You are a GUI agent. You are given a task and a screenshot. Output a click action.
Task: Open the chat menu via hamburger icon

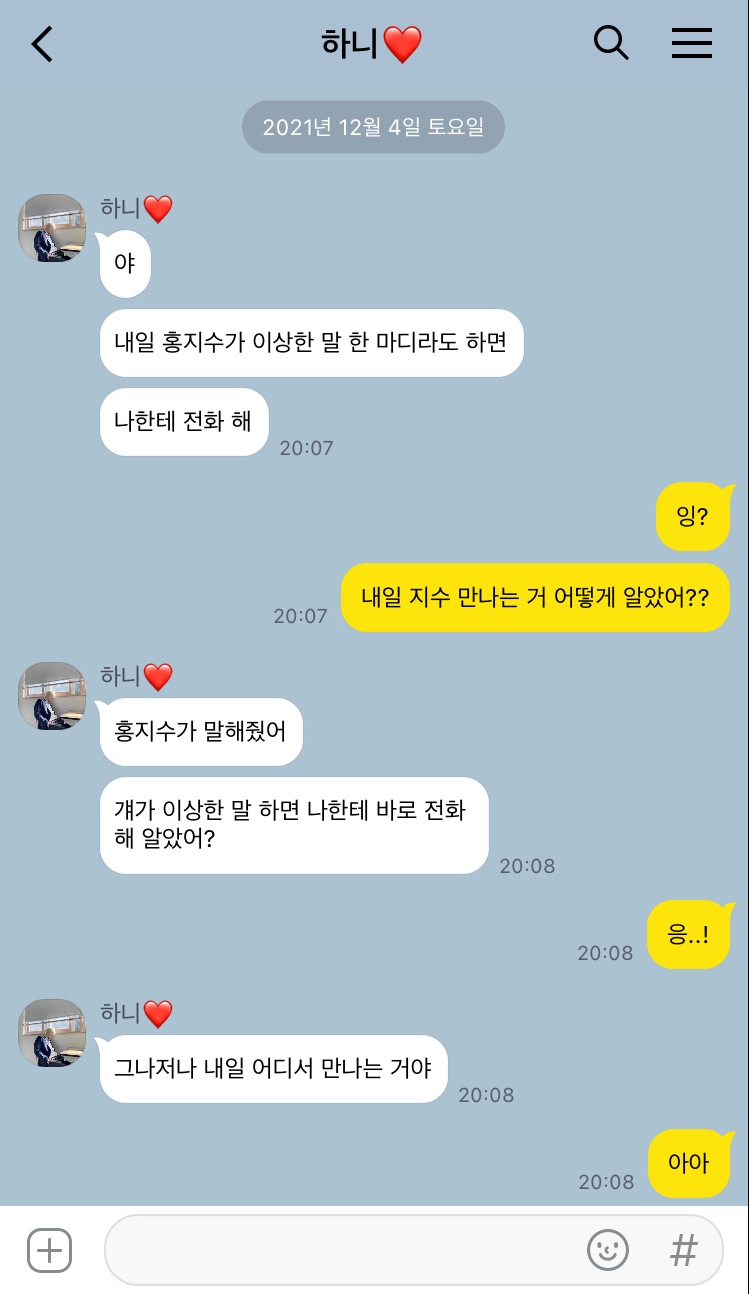(692, 44)
